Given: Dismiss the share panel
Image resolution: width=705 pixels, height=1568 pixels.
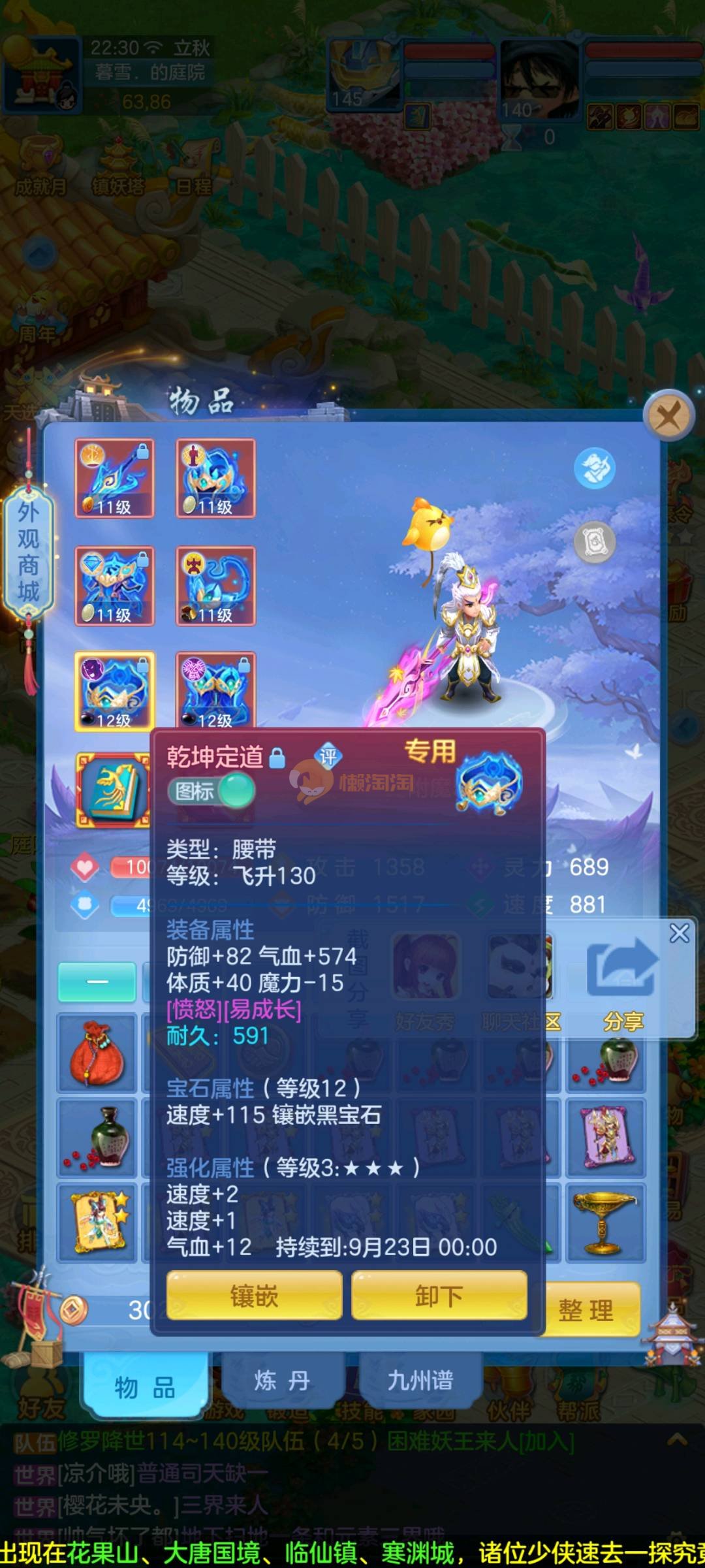Looking at the screenshot, I should (679, 933).
